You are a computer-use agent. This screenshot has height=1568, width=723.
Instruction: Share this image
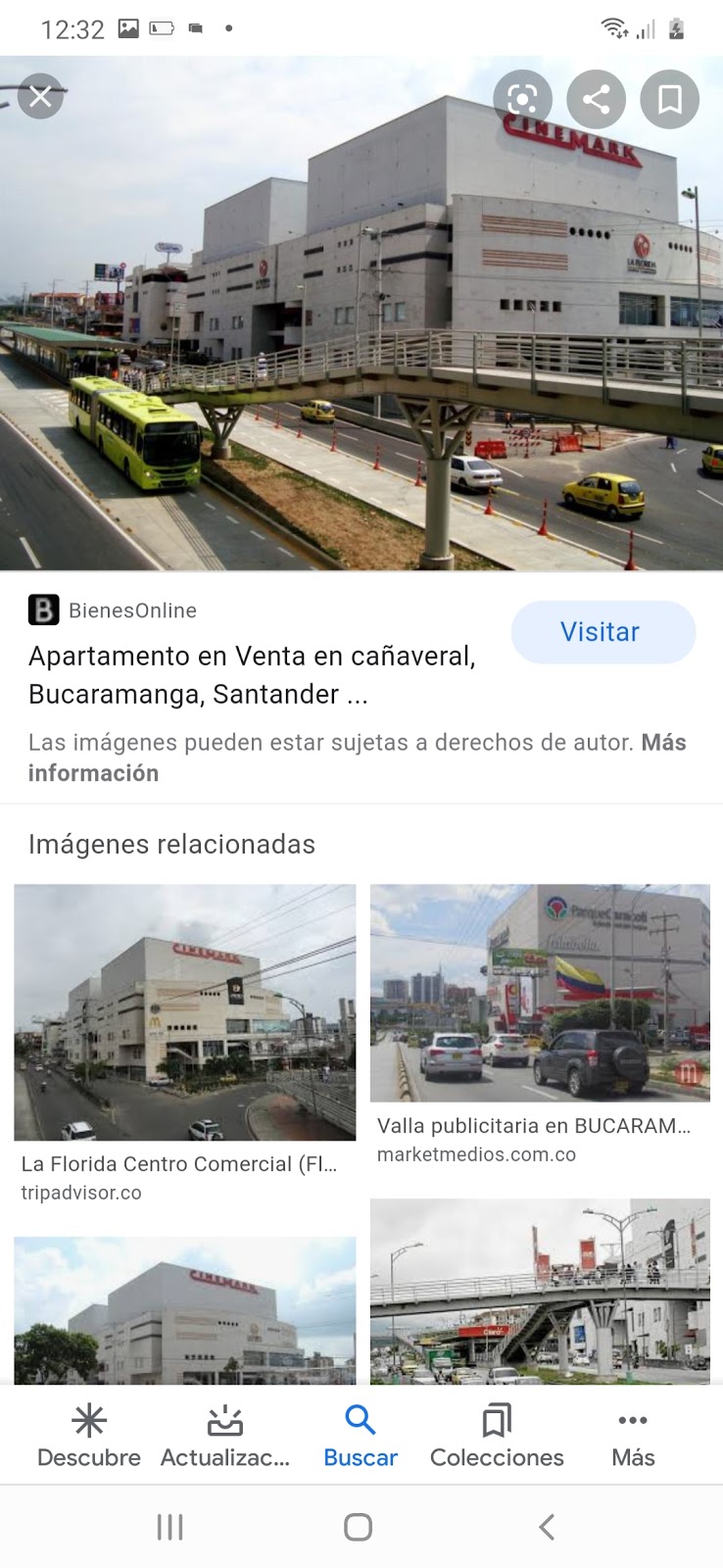[596, 99]
